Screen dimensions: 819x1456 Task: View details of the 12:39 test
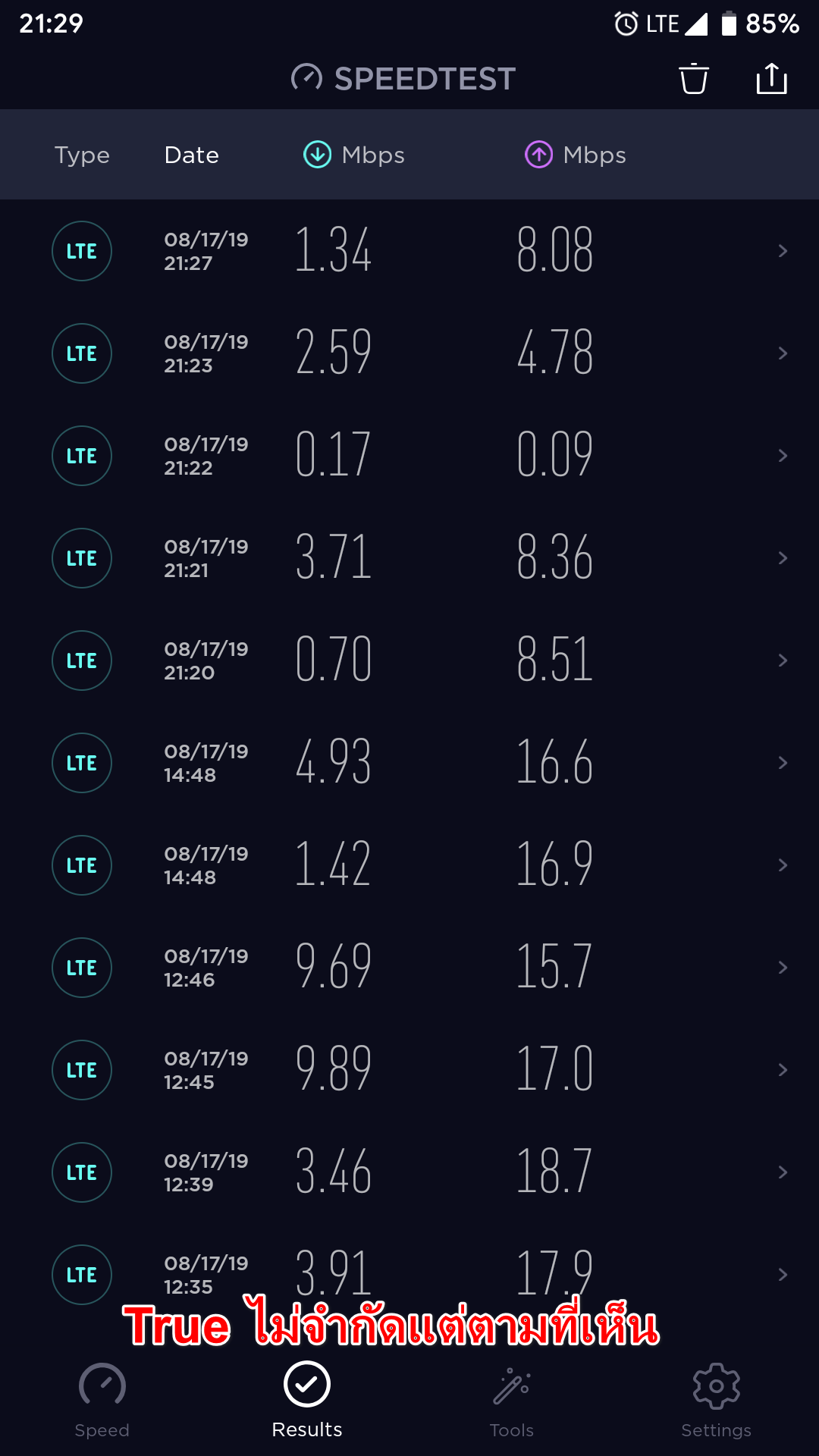pos(409,1172)
